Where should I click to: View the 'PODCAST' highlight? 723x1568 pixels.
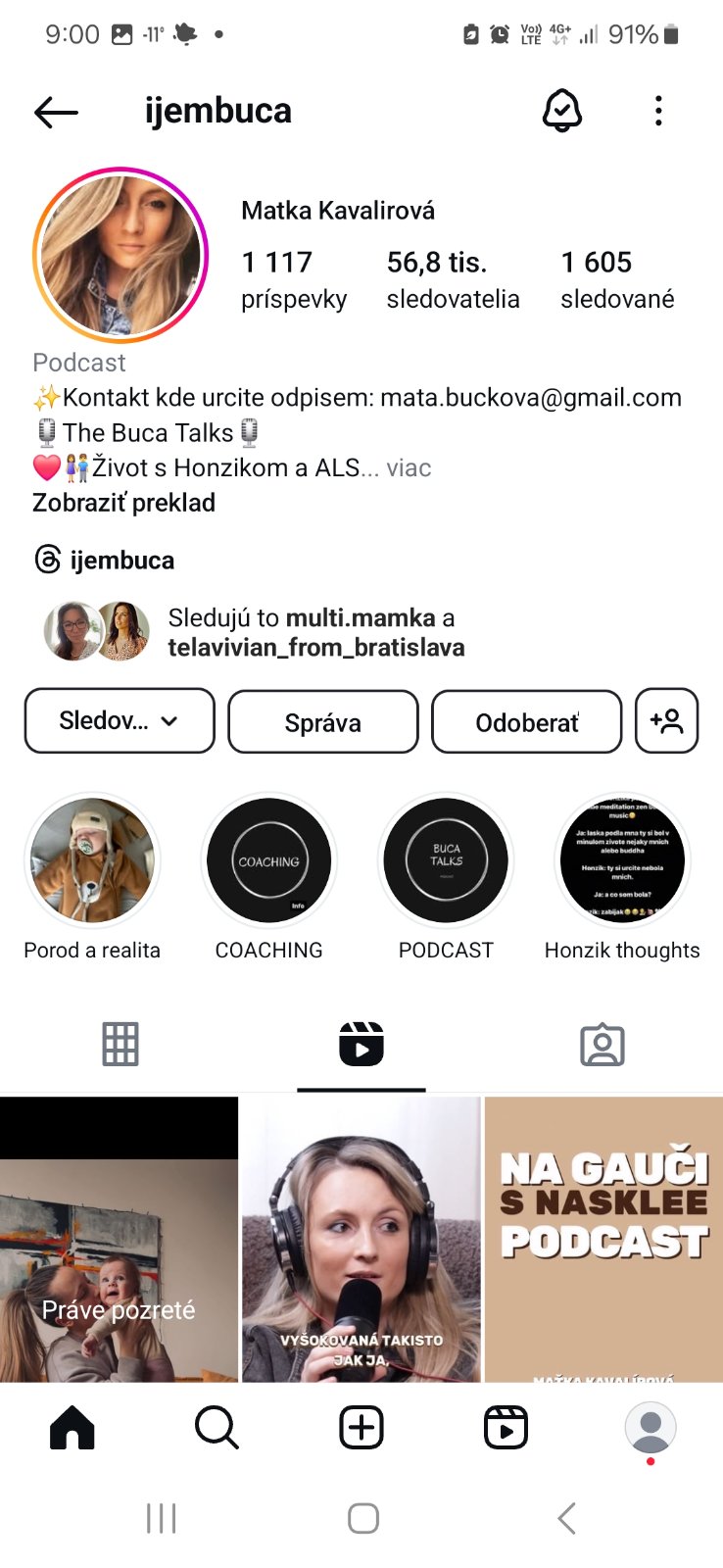446,861
